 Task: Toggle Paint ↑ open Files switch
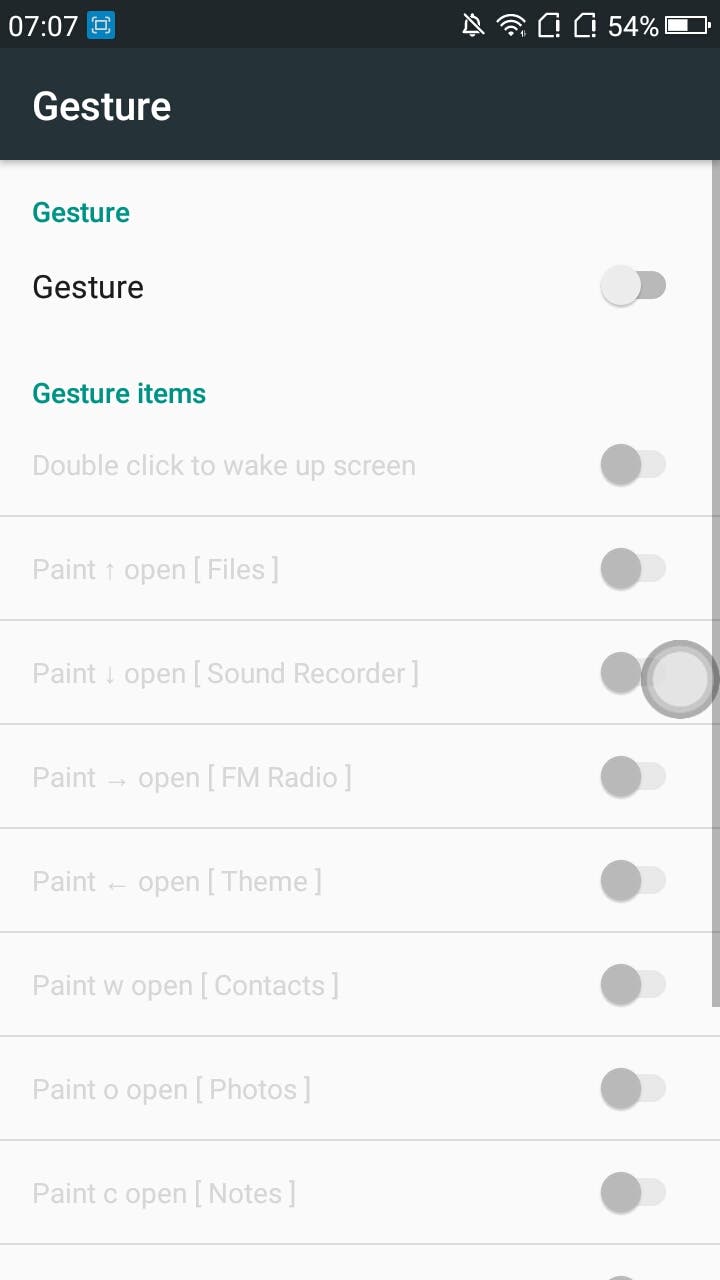[x=633, y=569]
